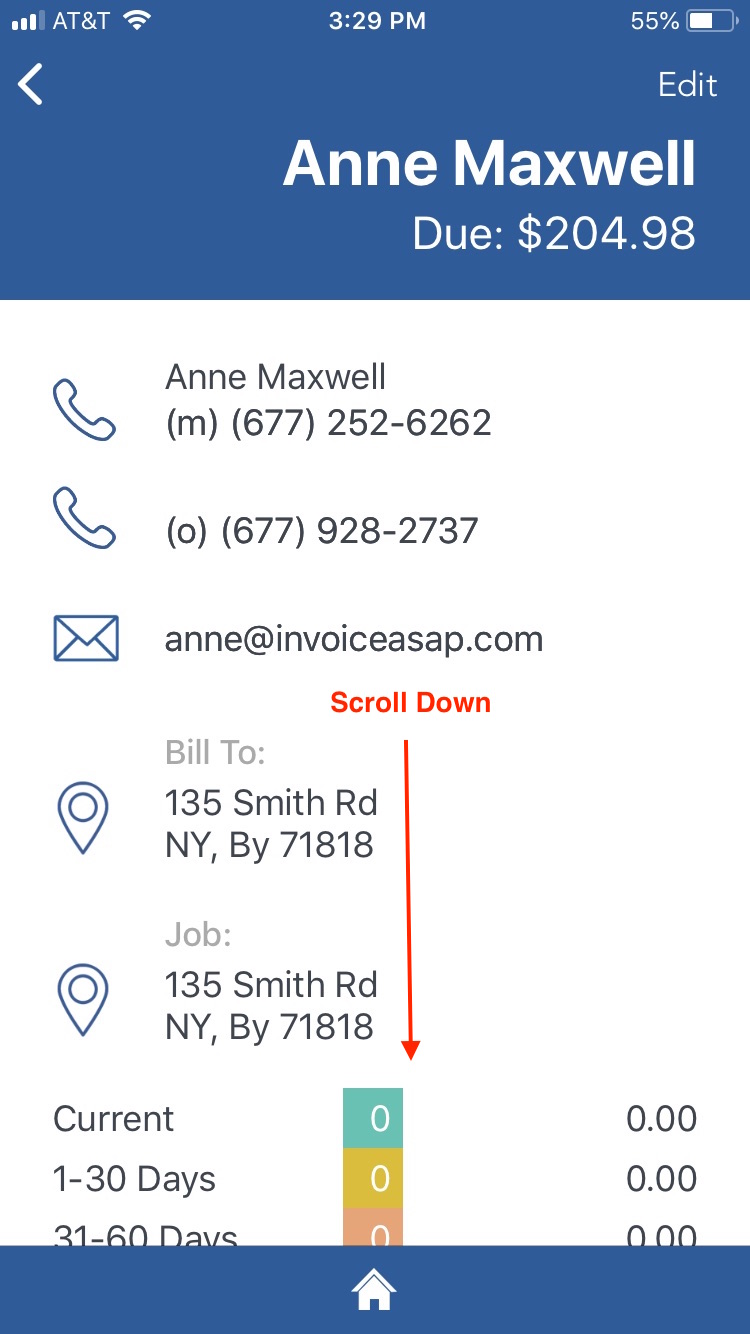This screenshot has width=750, height=1334.
Task: Tap Edit to modify customer details
Action: click(687, 85)
